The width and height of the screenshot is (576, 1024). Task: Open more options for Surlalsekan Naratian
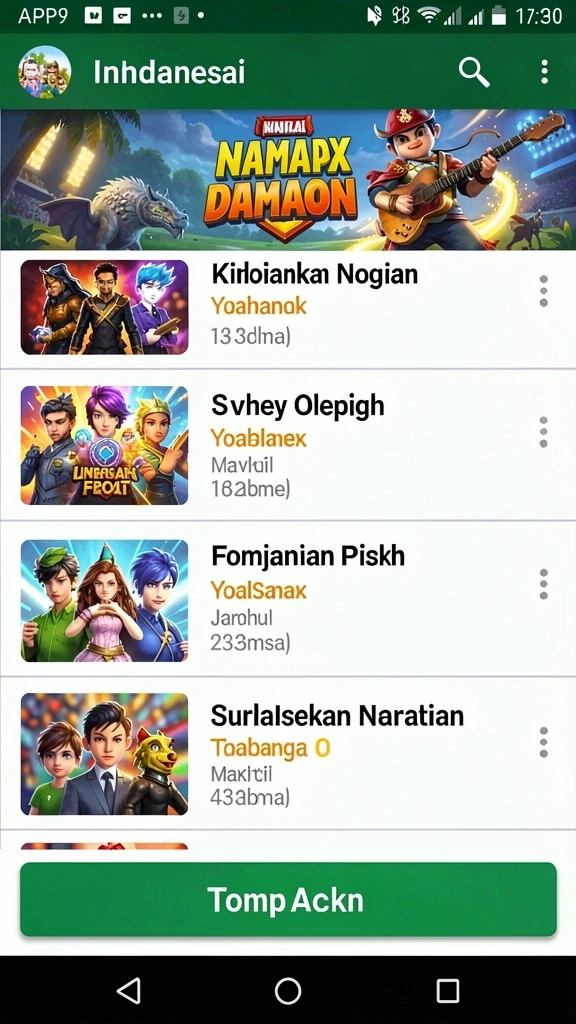tap(543, 742)
